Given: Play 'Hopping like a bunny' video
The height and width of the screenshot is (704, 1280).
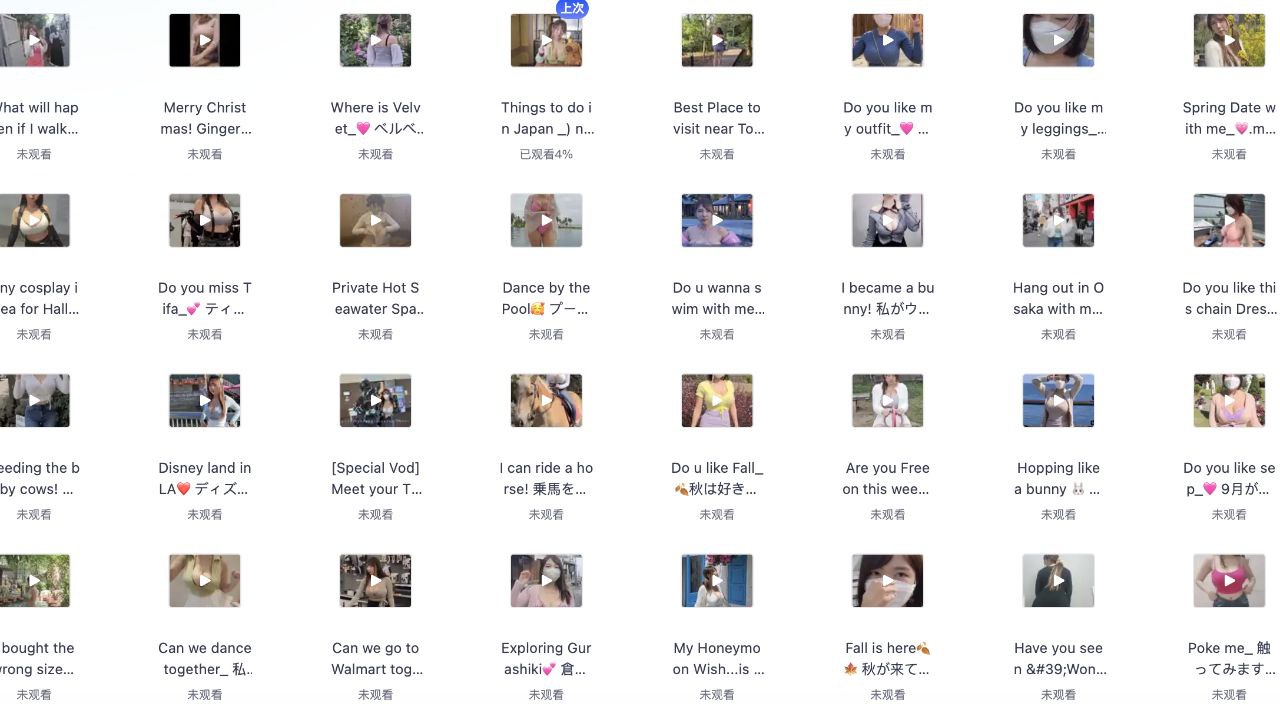Looking at the screenshot, I should (x=1058, y=400).
